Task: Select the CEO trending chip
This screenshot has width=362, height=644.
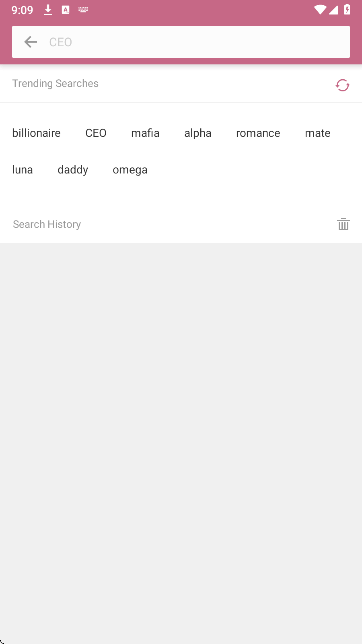Action: (96, 133)
